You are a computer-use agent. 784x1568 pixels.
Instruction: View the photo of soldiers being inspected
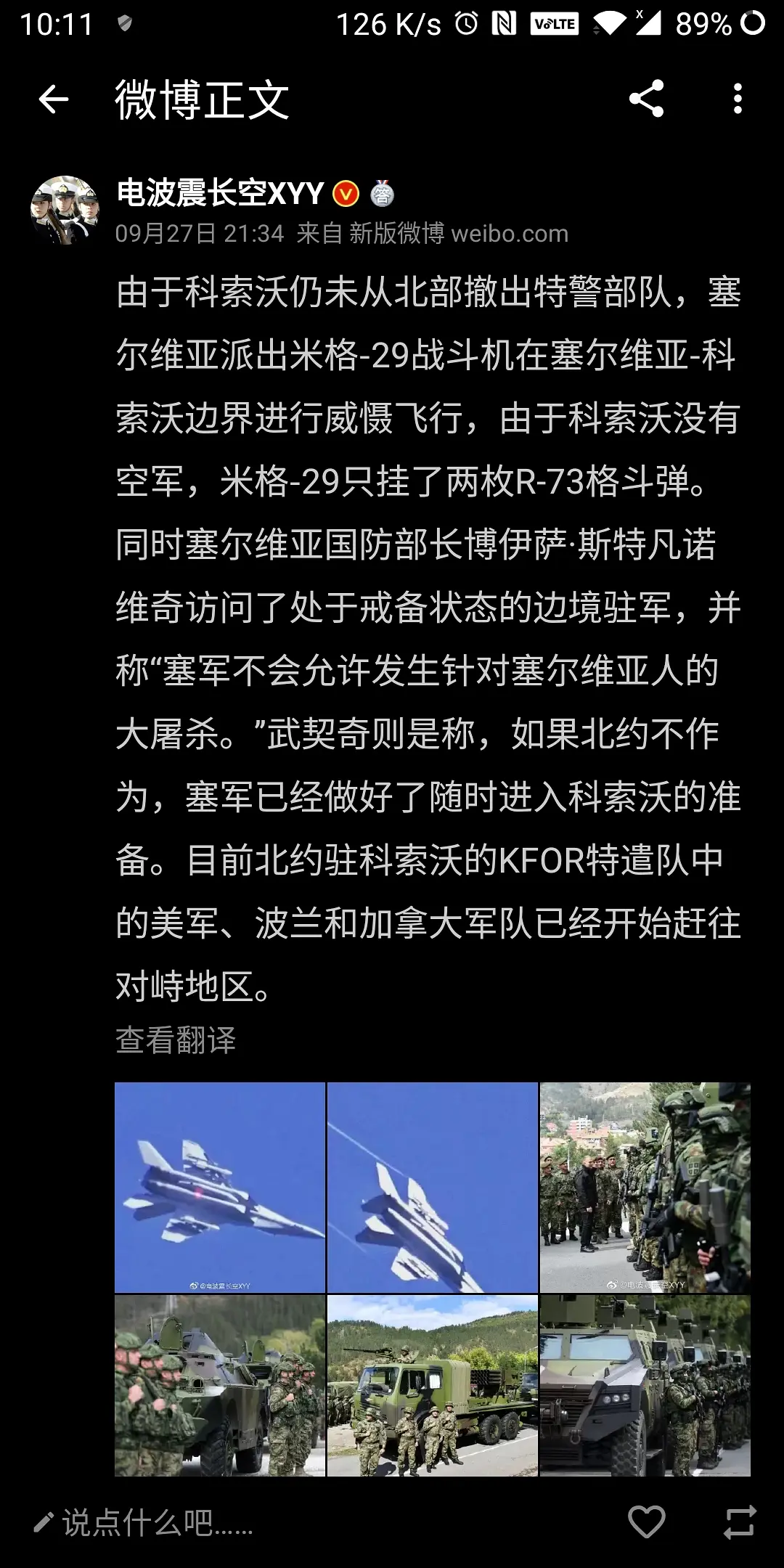point(645,1187)
